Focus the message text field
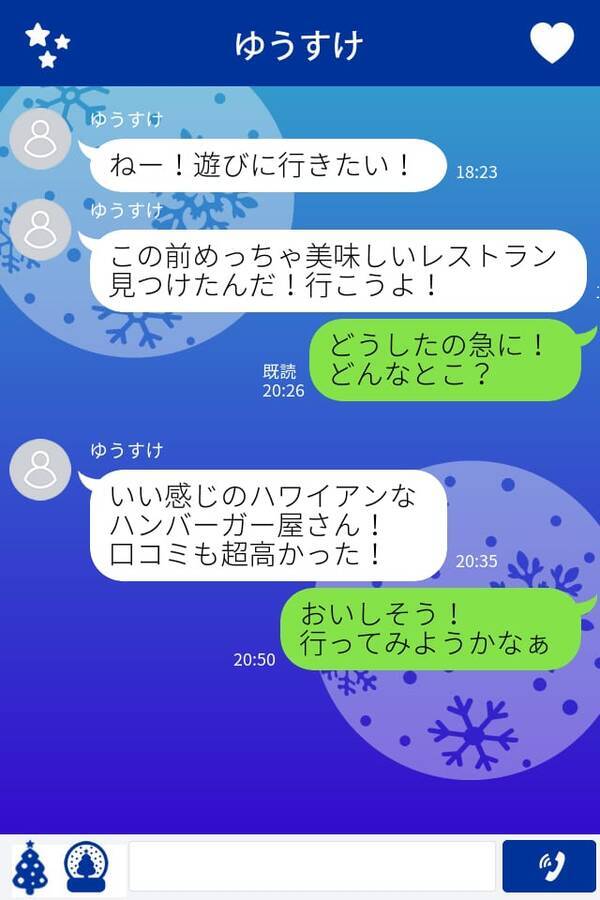Image resolution: width=600 pixels, height=900 pixels. 312,866
